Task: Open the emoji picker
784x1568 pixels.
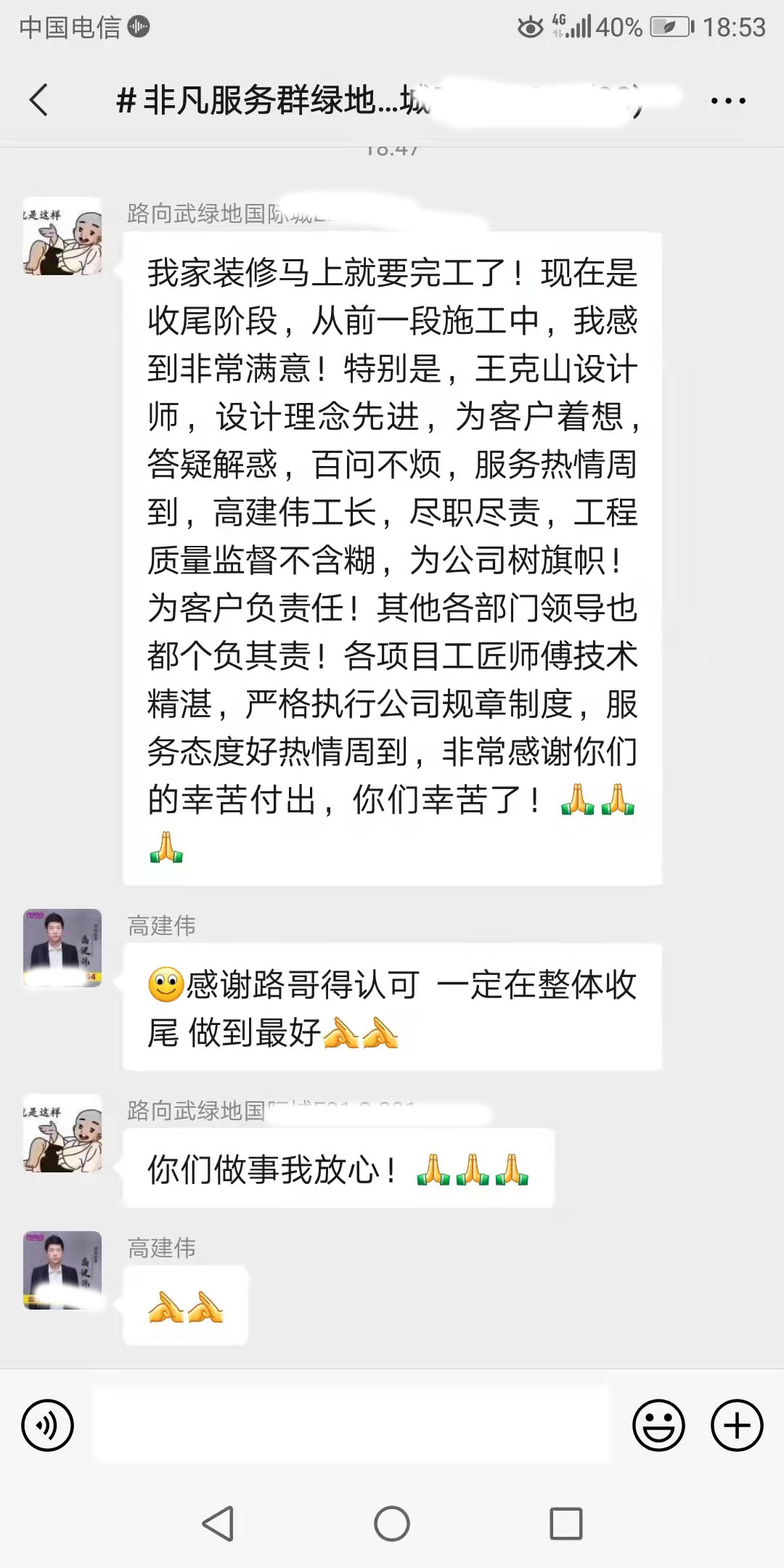Action: 658,1426
